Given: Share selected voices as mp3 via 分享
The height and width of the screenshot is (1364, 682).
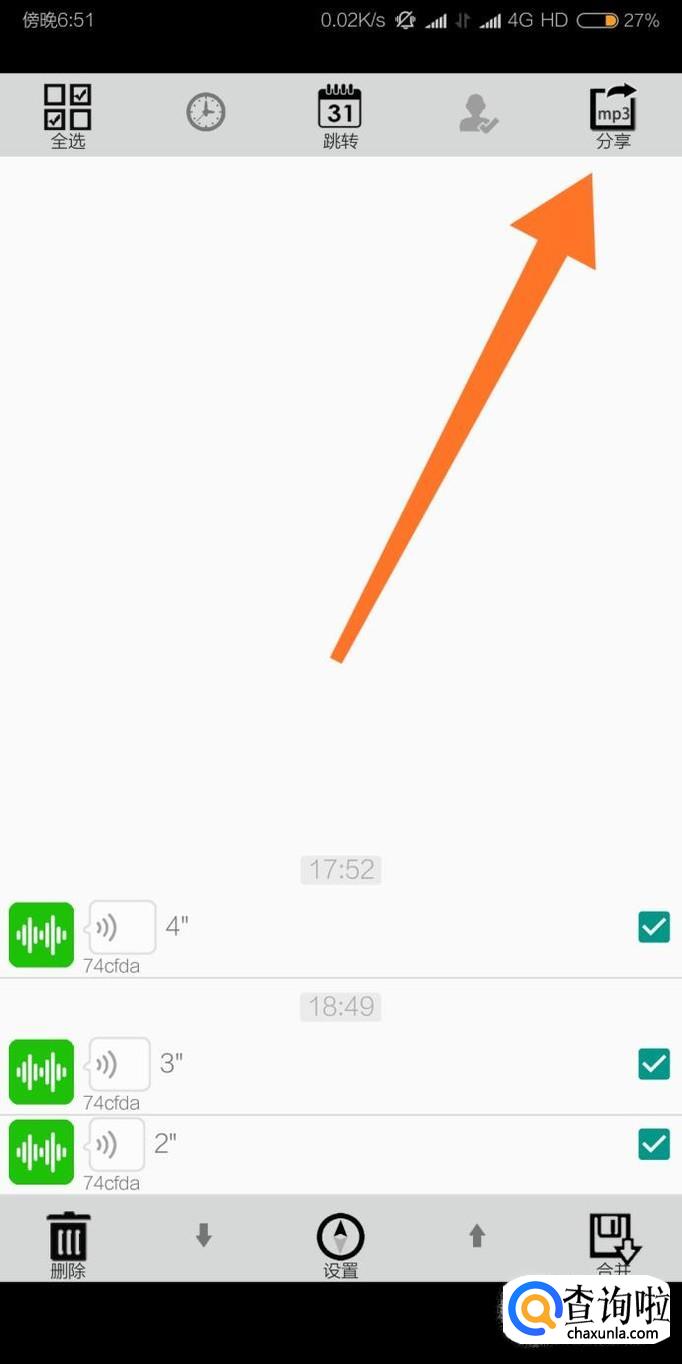Looking at the screenshot, I should pyautogui.click(x=613, y=115).
